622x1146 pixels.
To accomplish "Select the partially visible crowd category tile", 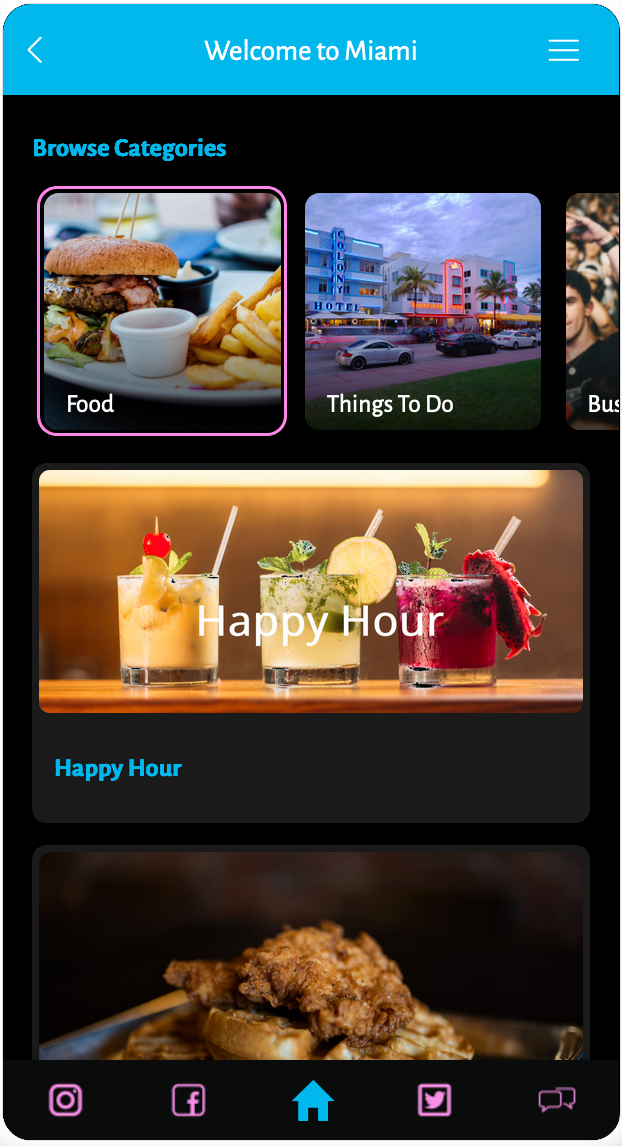I will pyautogui.click(x=593, y=311).
